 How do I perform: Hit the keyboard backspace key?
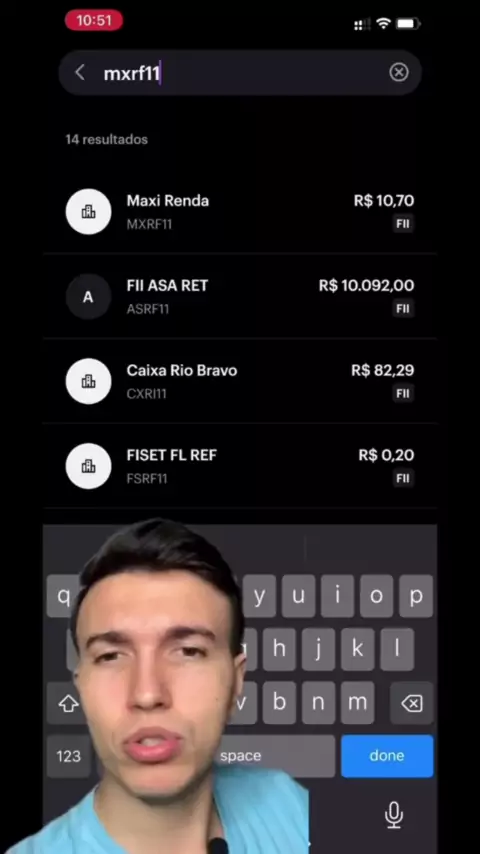(412, 704)
